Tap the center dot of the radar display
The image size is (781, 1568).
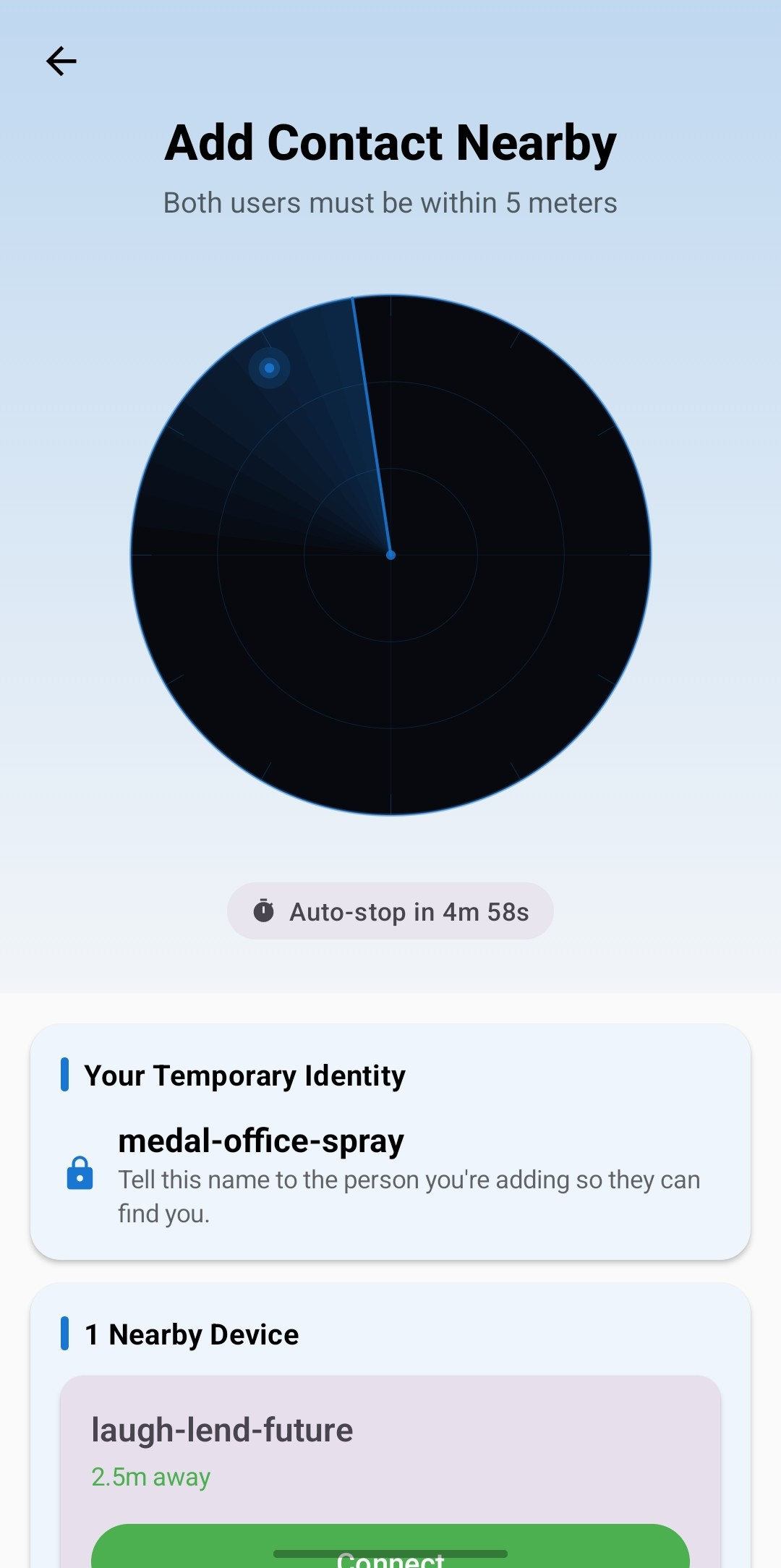click(x=391, y=554)
